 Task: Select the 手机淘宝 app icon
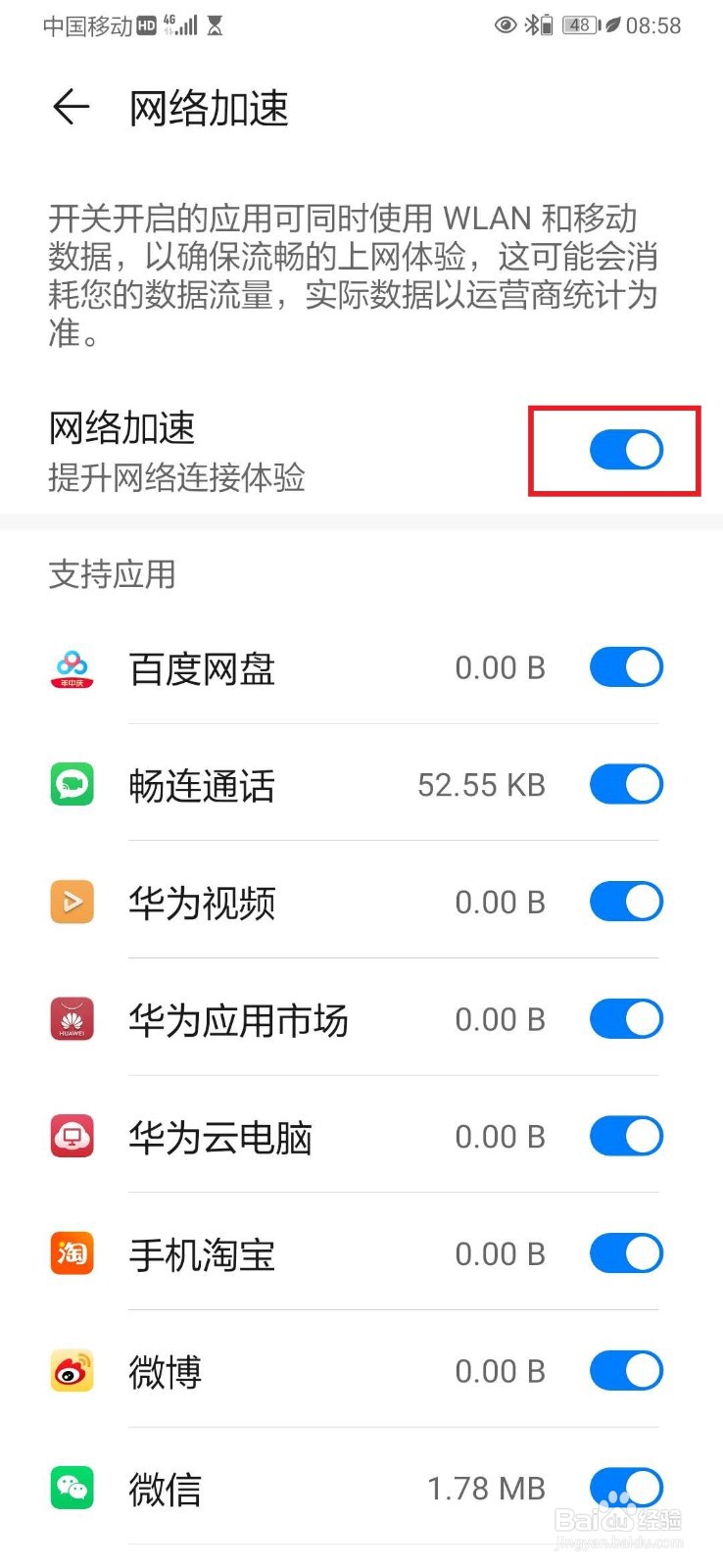(71, 1252)
